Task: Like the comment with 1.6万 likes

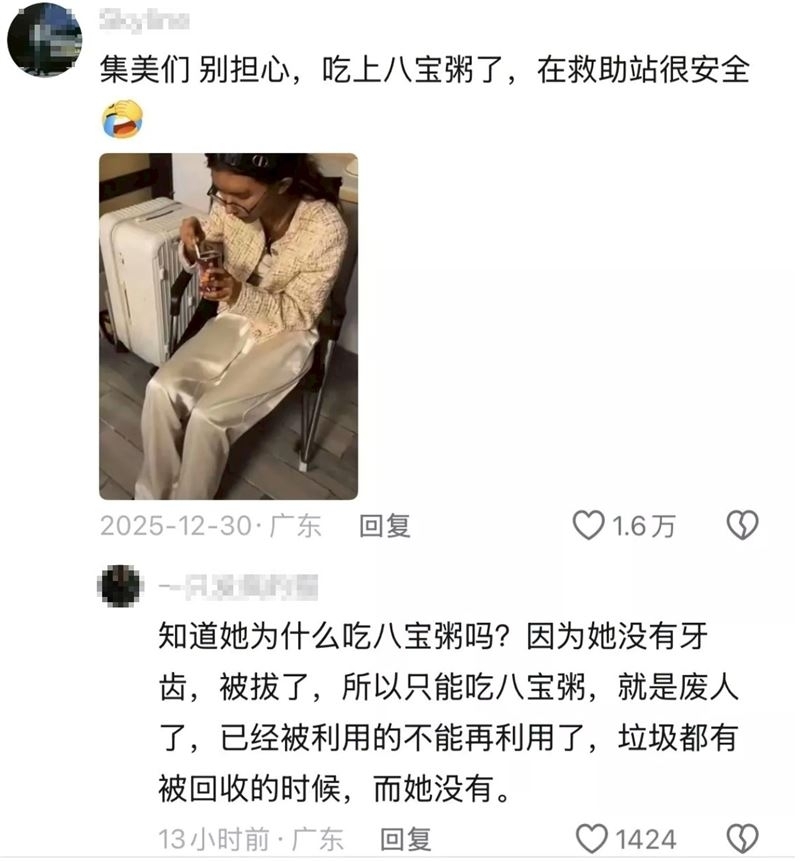Action: point(588,526)
